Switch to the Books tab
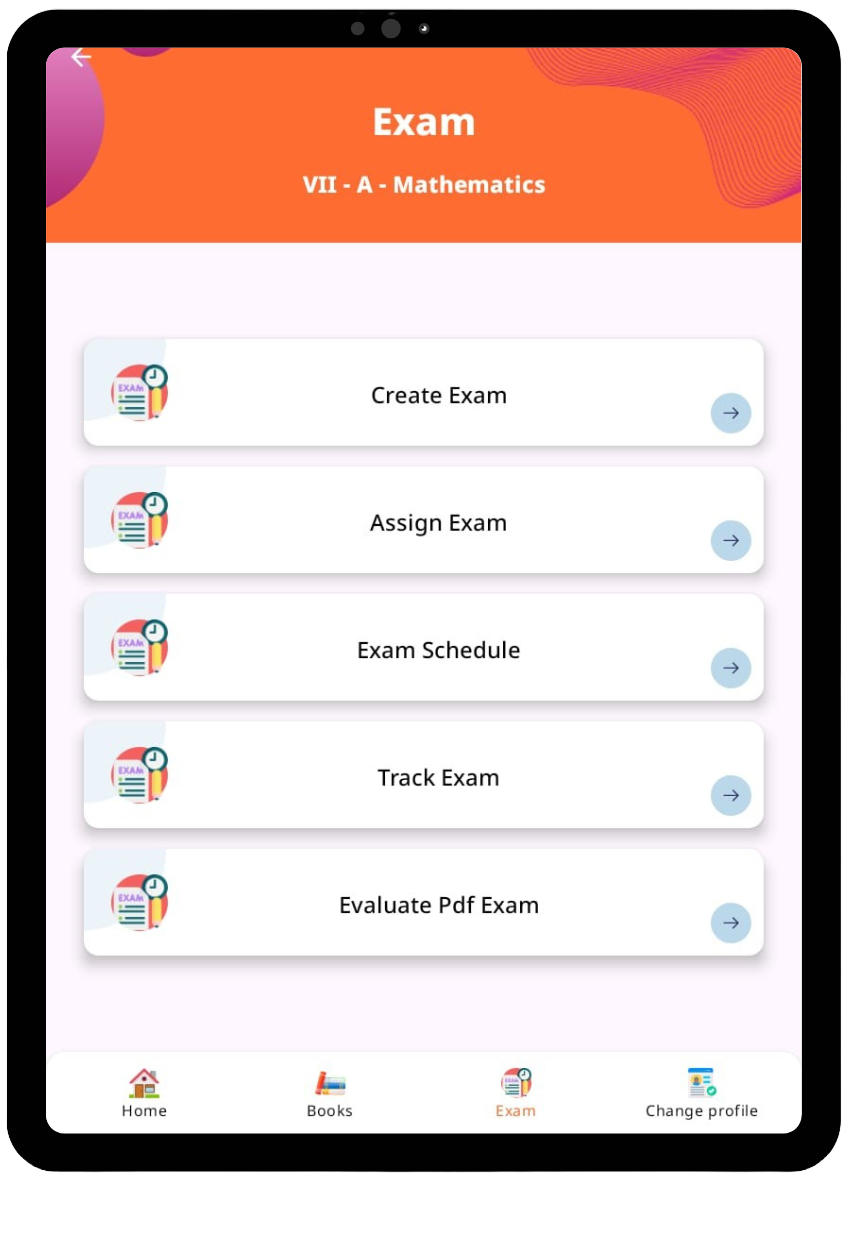 pos(329,1092)
